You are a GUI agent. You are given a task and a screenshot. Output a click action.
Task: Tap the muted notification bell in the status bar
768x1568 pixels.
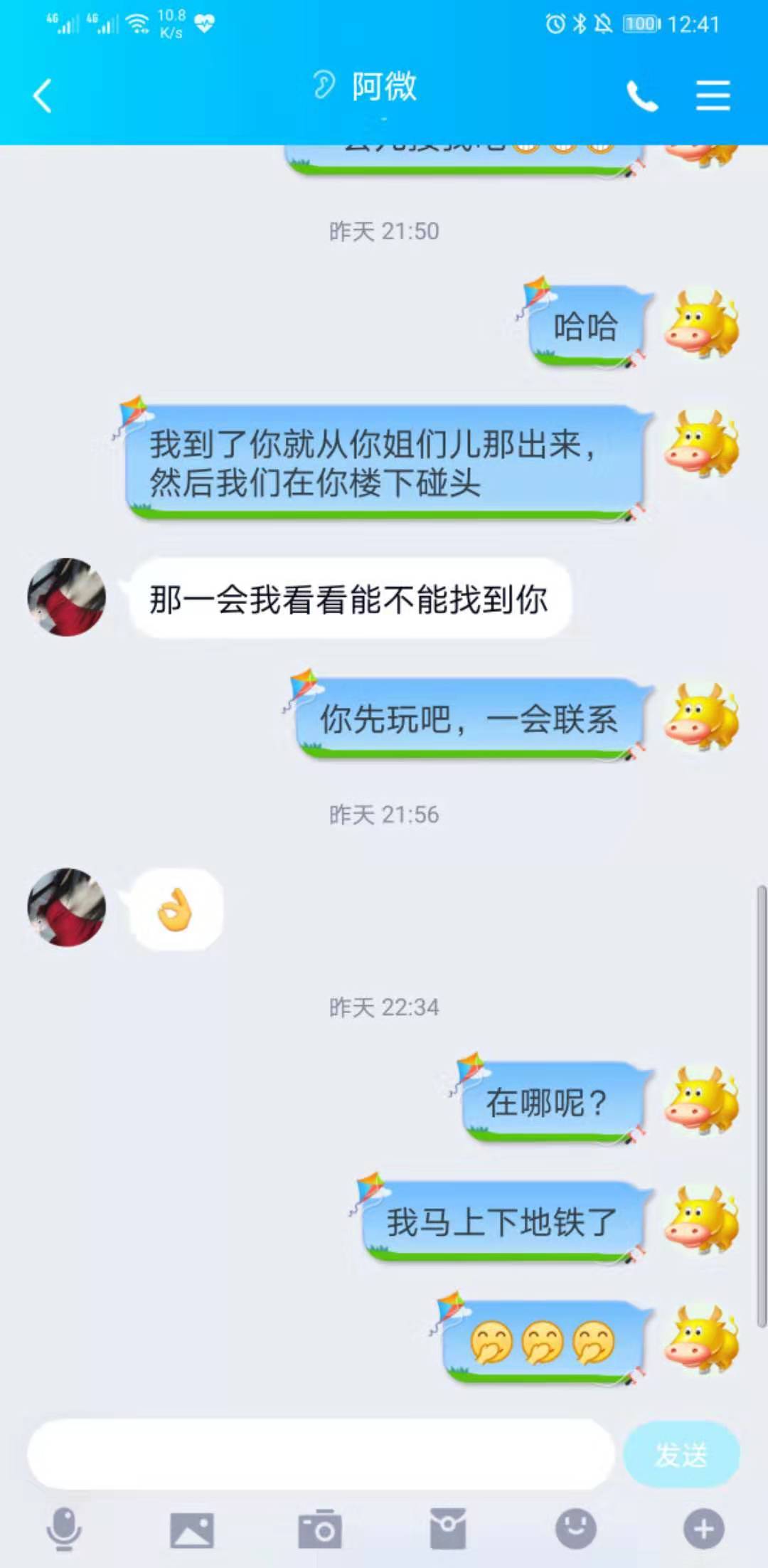602,23
